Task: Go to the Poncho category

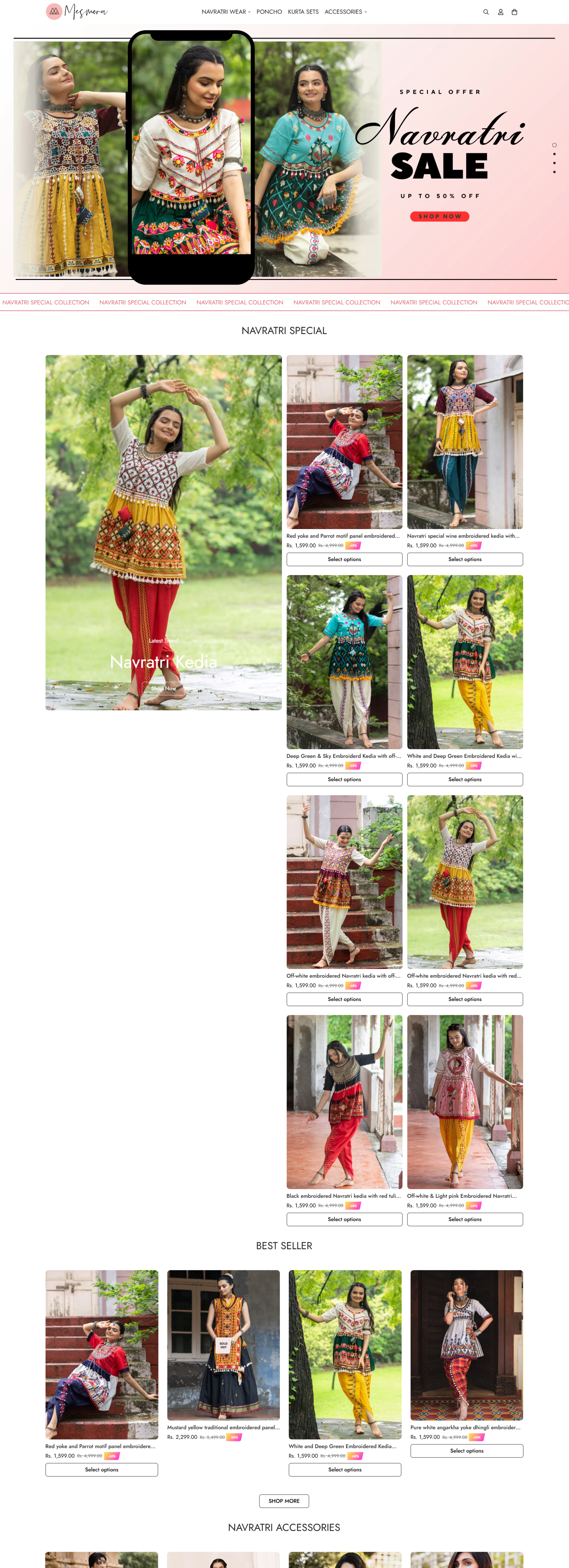Action: (269, 12)
